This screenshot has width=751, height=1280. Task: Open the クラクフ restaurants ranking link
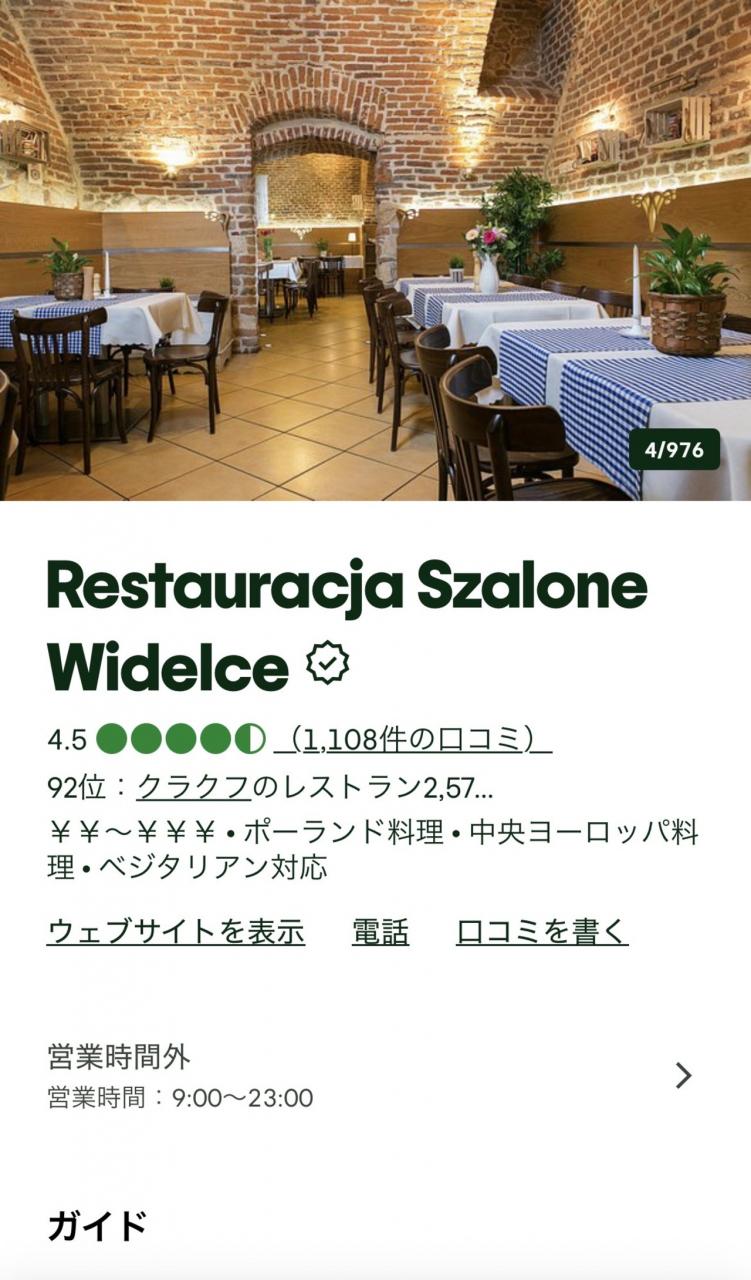coord(194,788)
